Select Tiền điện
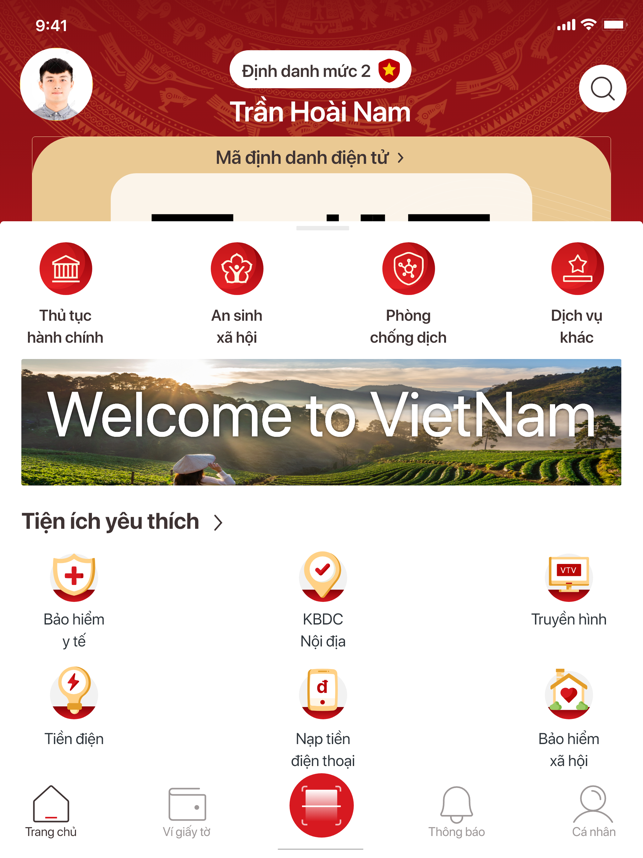The image size is (643, 858). 74,695
